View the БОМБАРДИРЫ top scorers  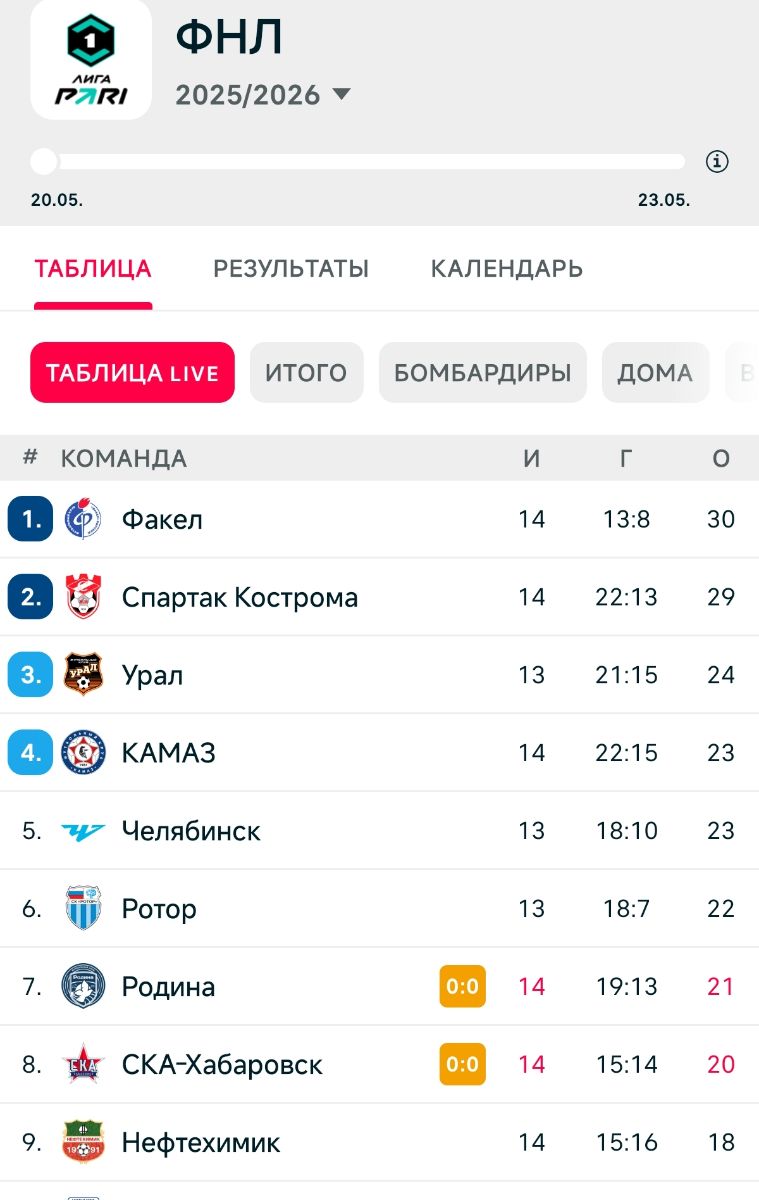click(x=483, y=373)
